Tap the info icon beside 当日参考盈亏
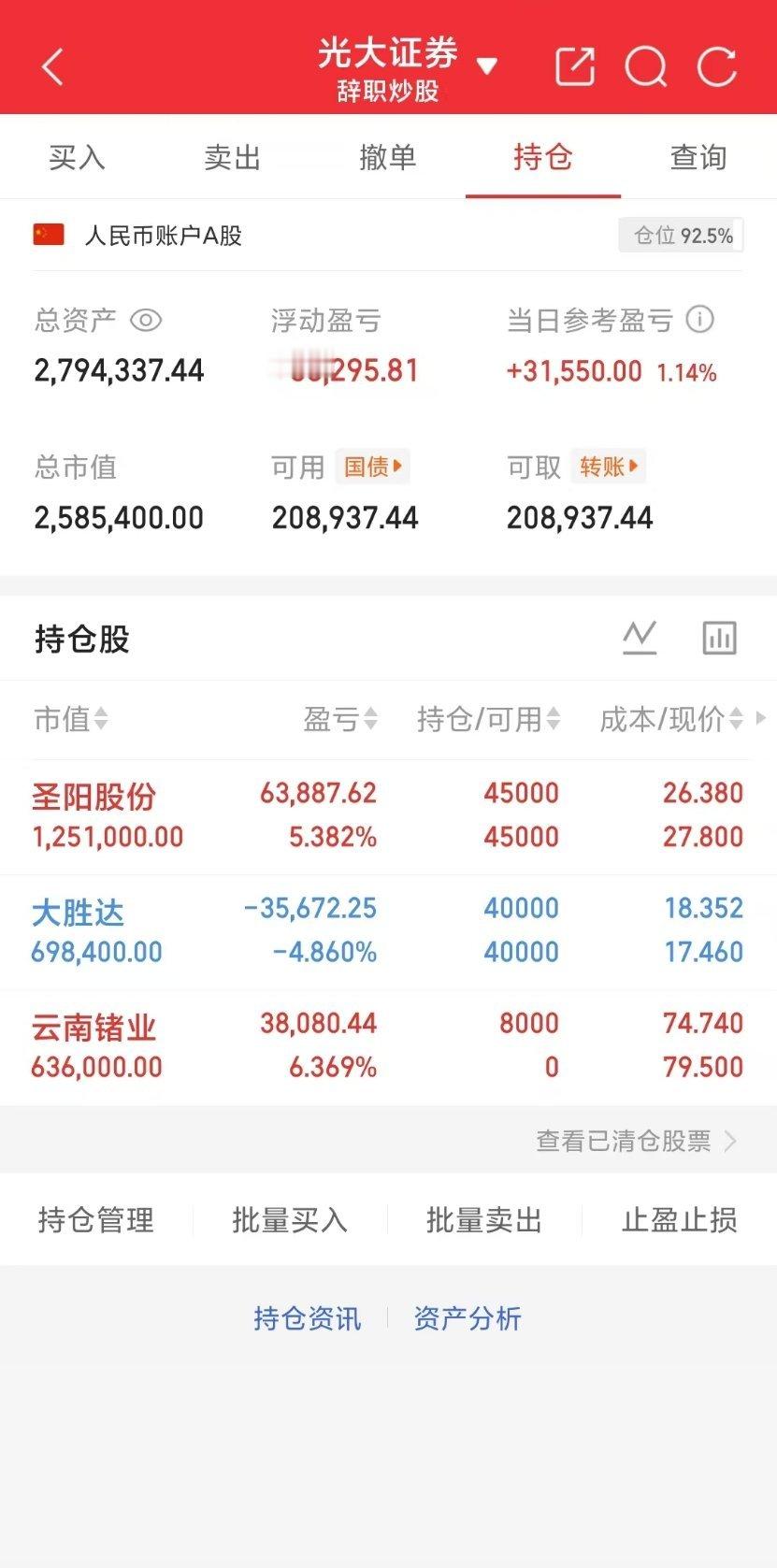Image resolution: width=777 pixels, height=1568 pixels. tap(699, 321)
